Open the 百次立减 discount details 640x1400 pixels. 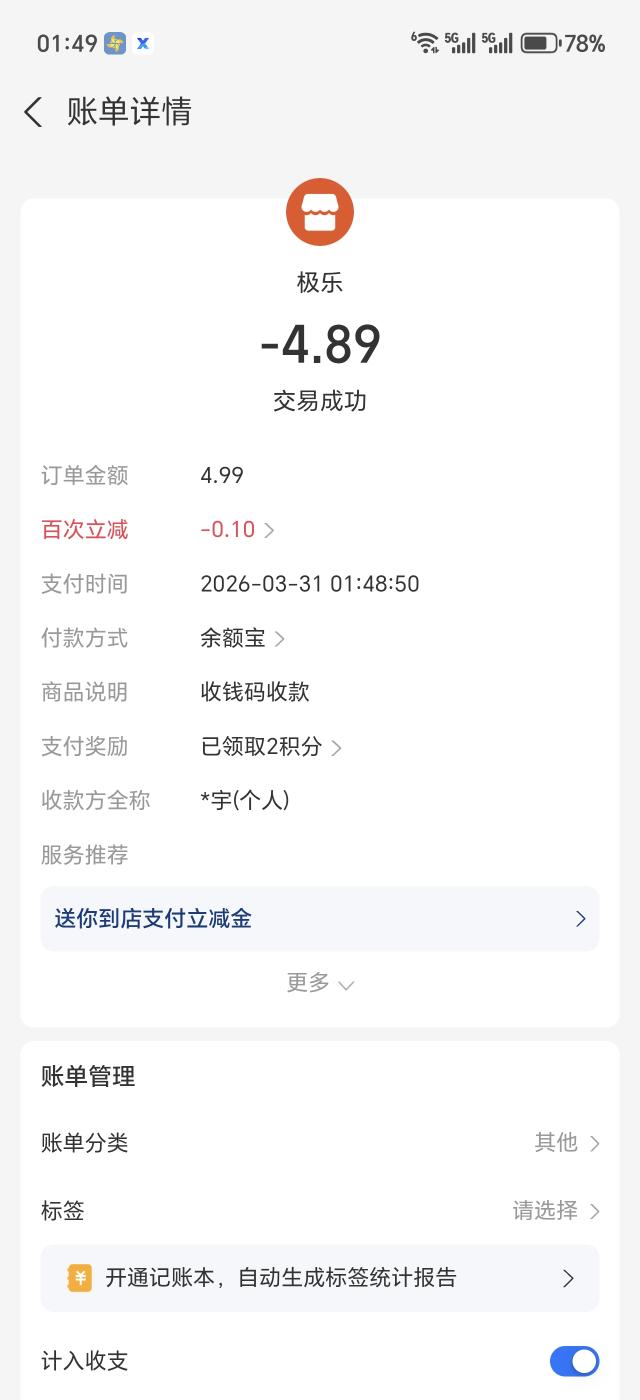point(237,530)
